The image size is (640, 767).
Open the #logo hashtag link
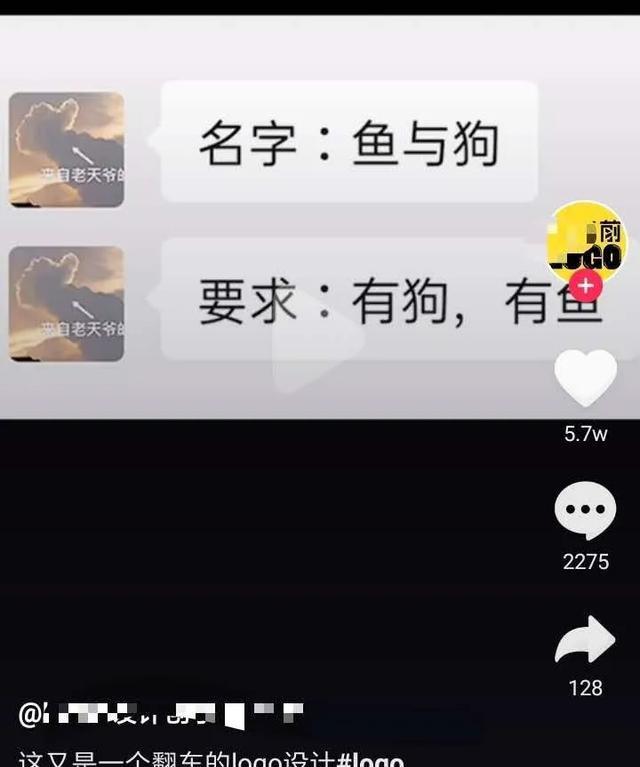pos(370,759)
